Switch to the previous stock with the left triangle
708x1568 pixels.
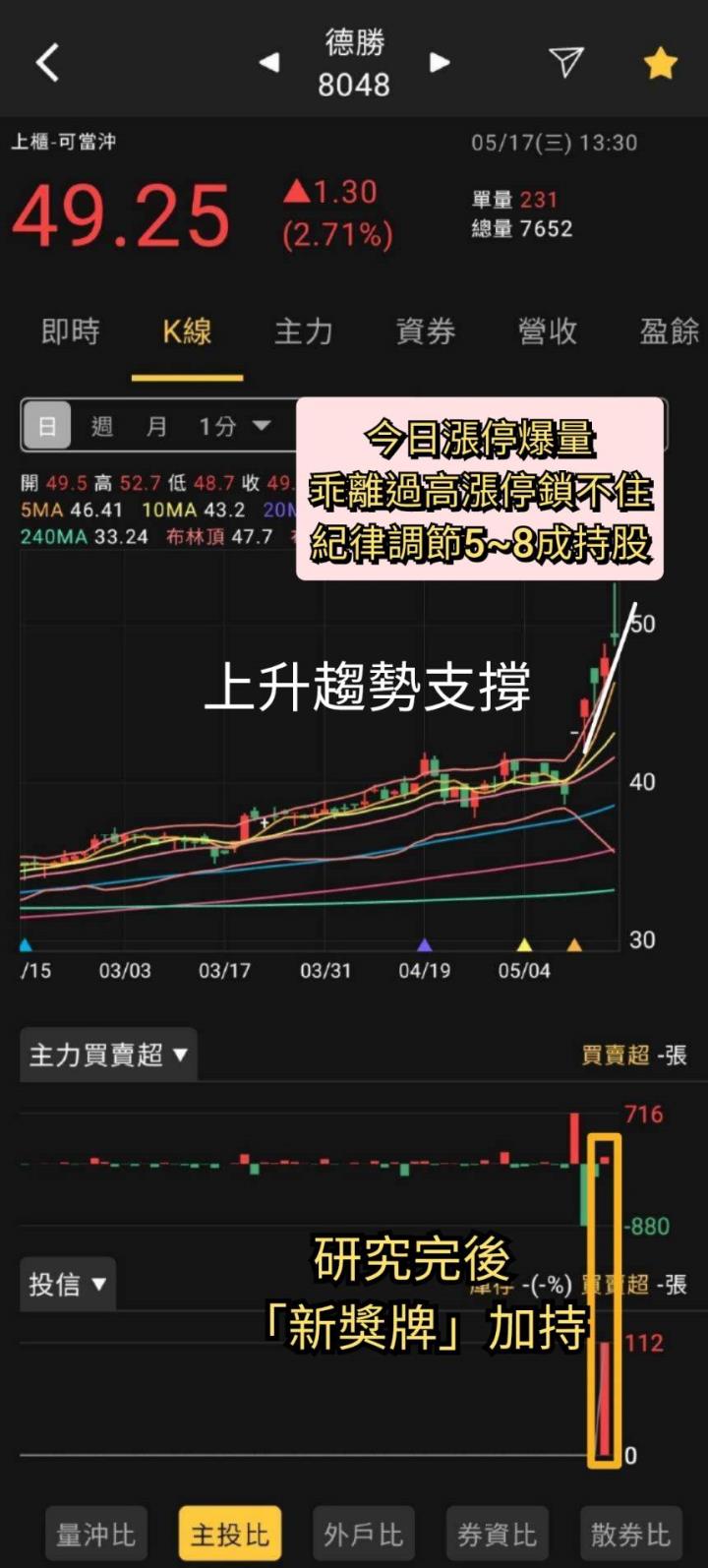[x=268, y=63]
